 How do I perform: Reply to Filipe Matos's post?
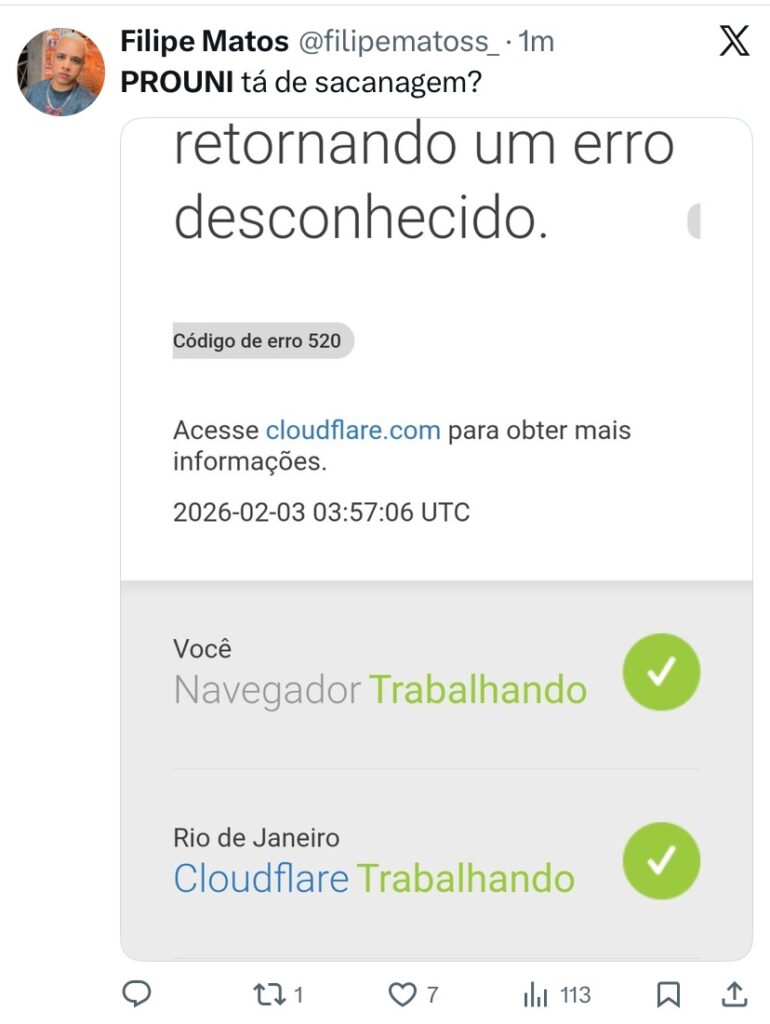[136, 994]
